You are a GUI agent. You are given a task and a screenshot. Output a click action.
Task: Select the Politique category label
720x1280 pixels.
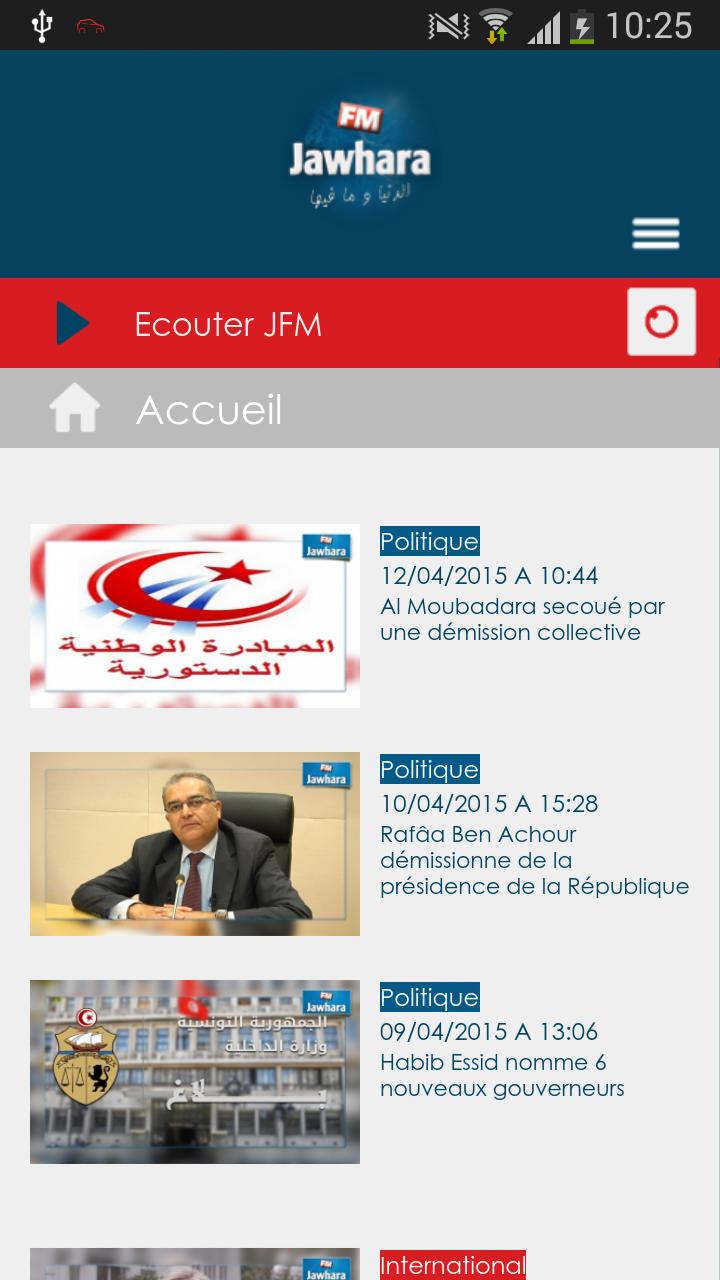pyautogui.click(x=429, y=541)
